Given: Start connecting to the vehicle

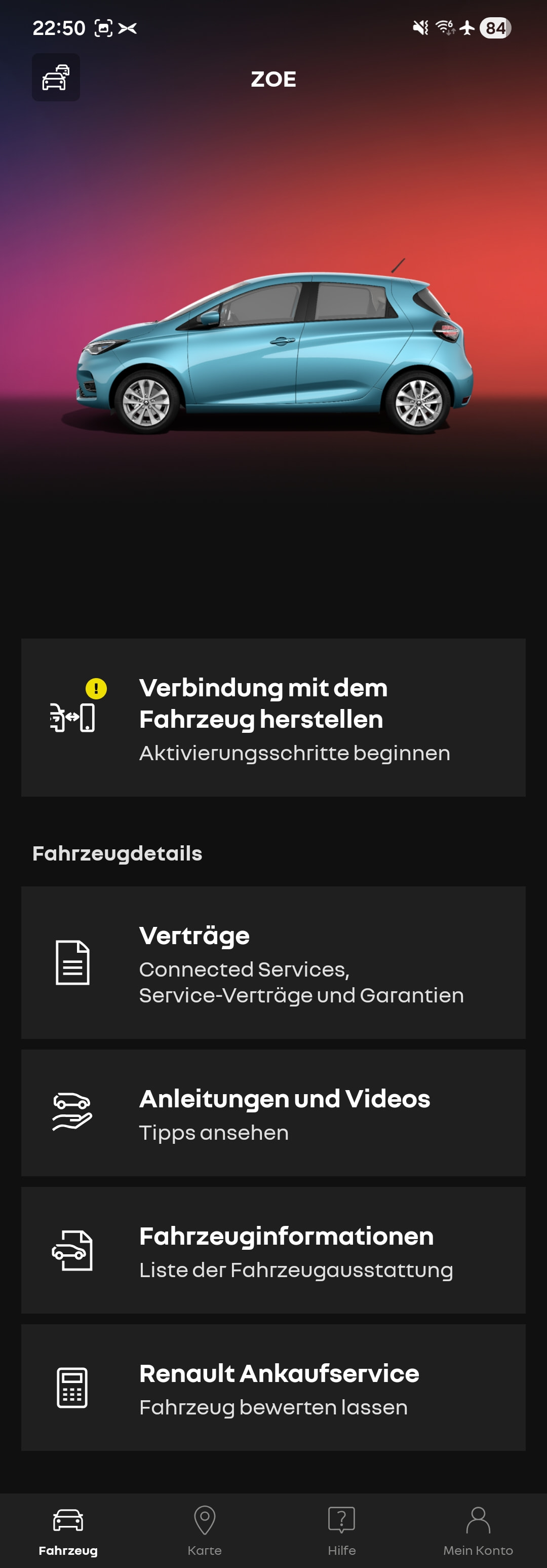Looking at the screenshot, I should [273, 717].
